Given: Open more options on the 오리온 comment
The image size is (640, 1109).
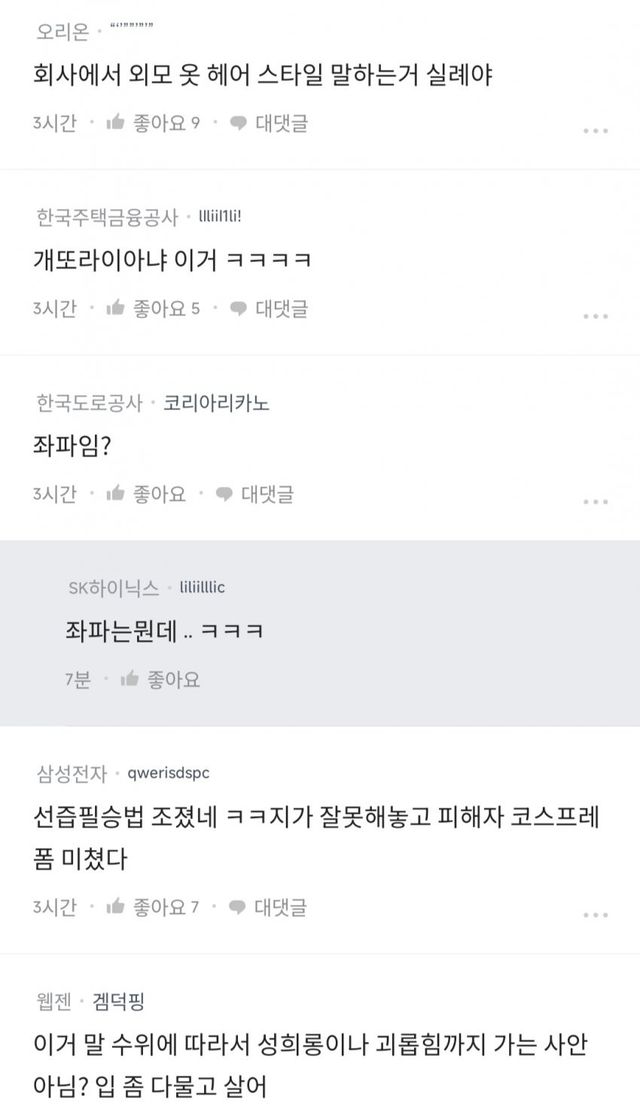Looking at the screenshot, I should (x=595, y=130).
